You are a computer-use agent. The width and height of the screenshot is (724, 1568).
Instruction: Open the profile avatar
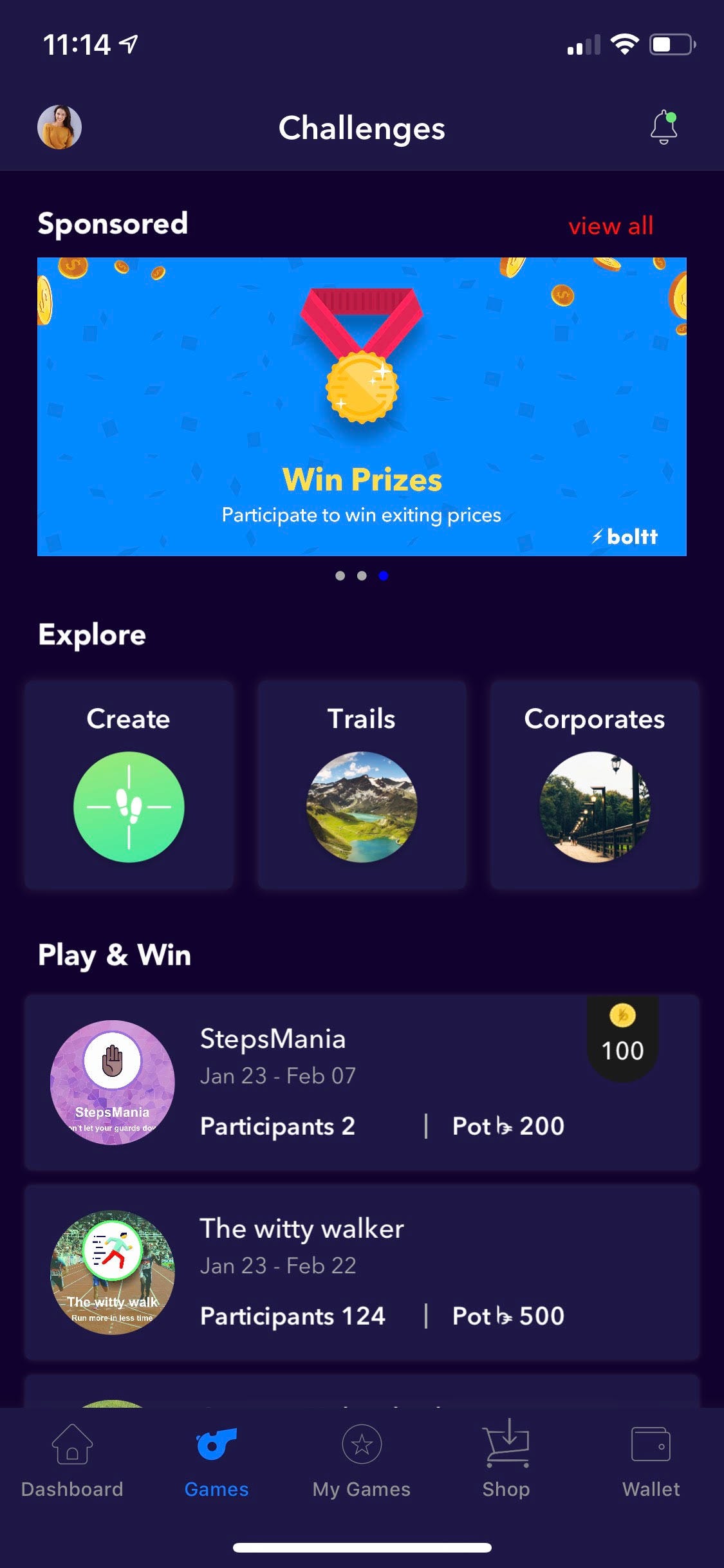pos(59,127)
